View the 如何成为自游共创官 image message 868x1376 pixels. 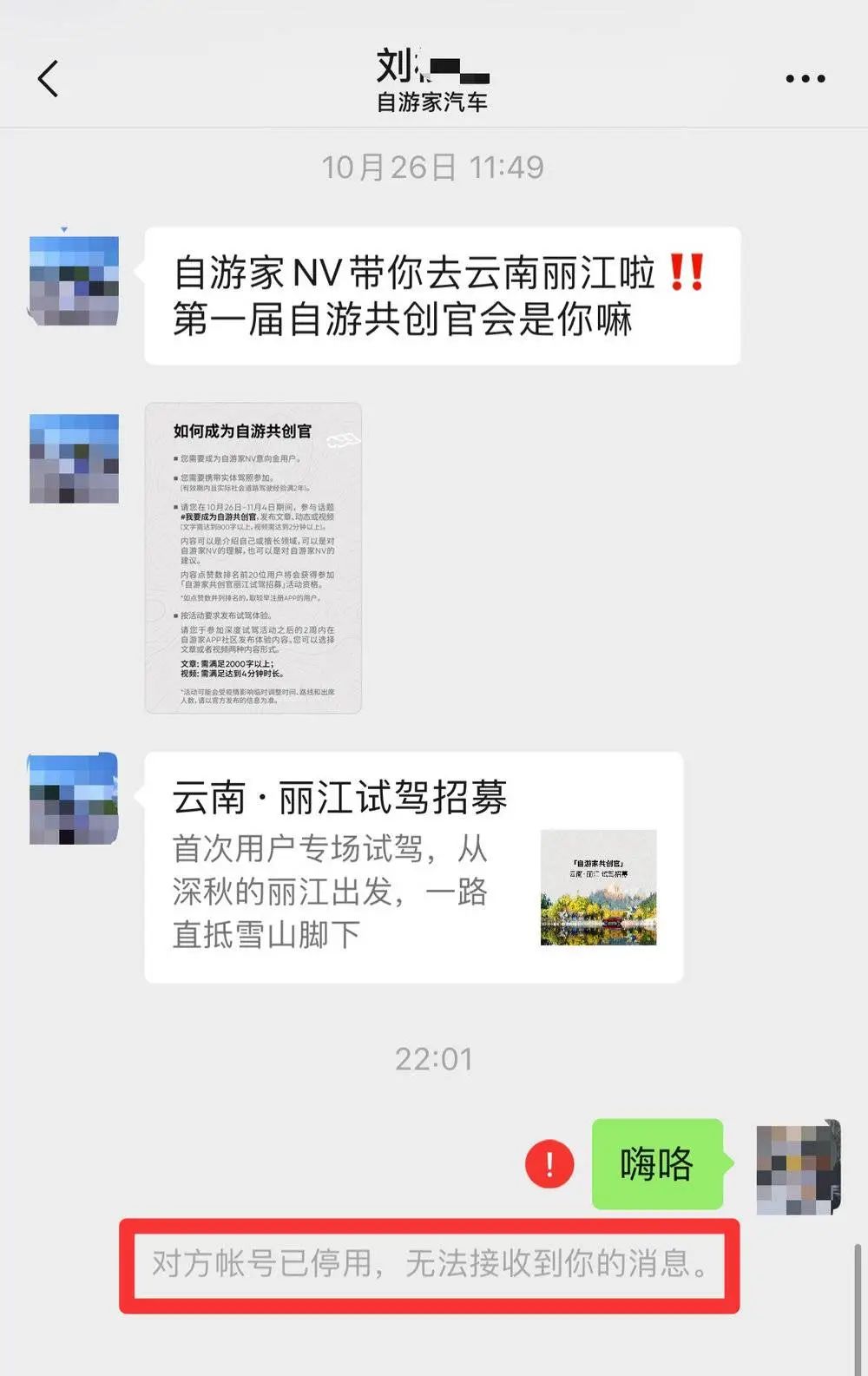click(253, 557)
